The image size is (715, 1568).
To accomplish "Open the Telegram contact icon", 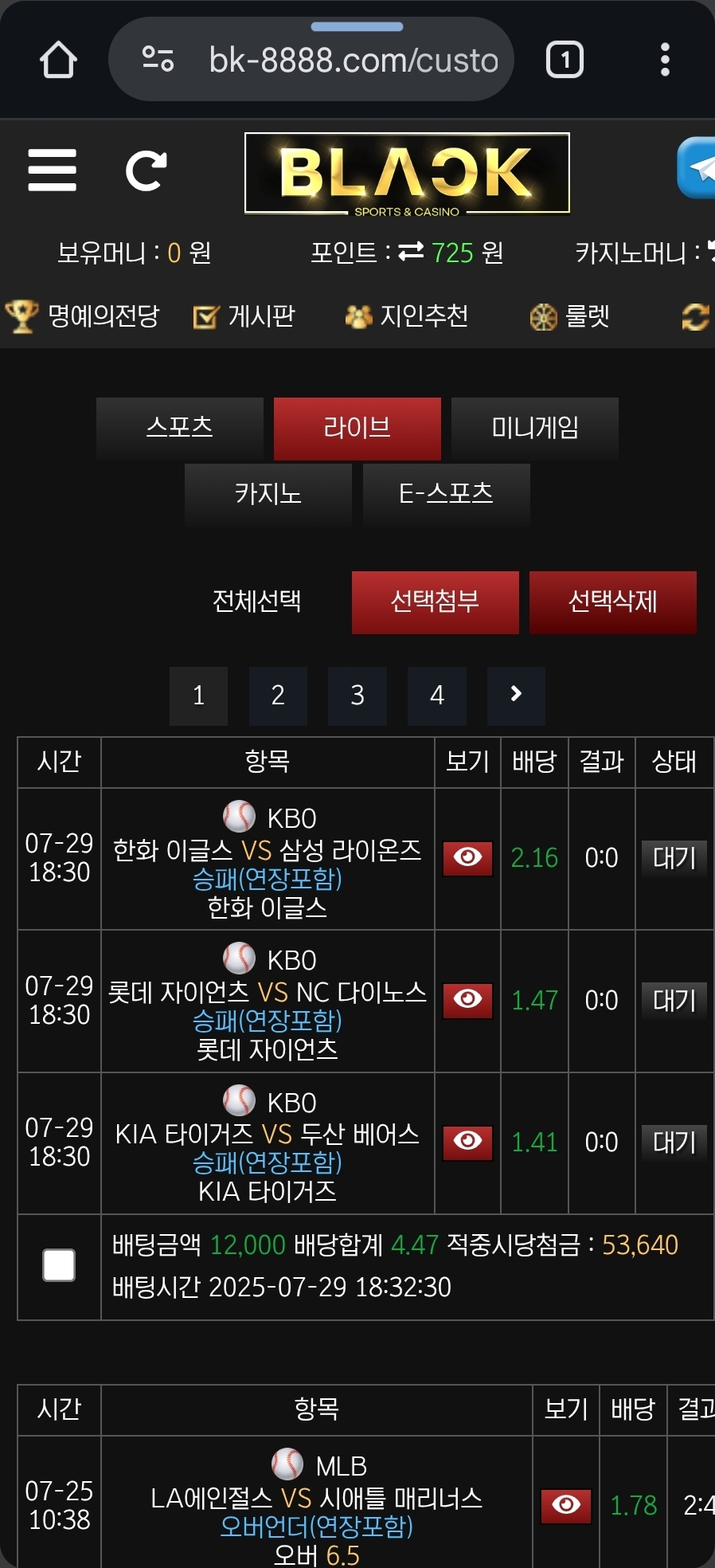I will [x=697, y=168].
